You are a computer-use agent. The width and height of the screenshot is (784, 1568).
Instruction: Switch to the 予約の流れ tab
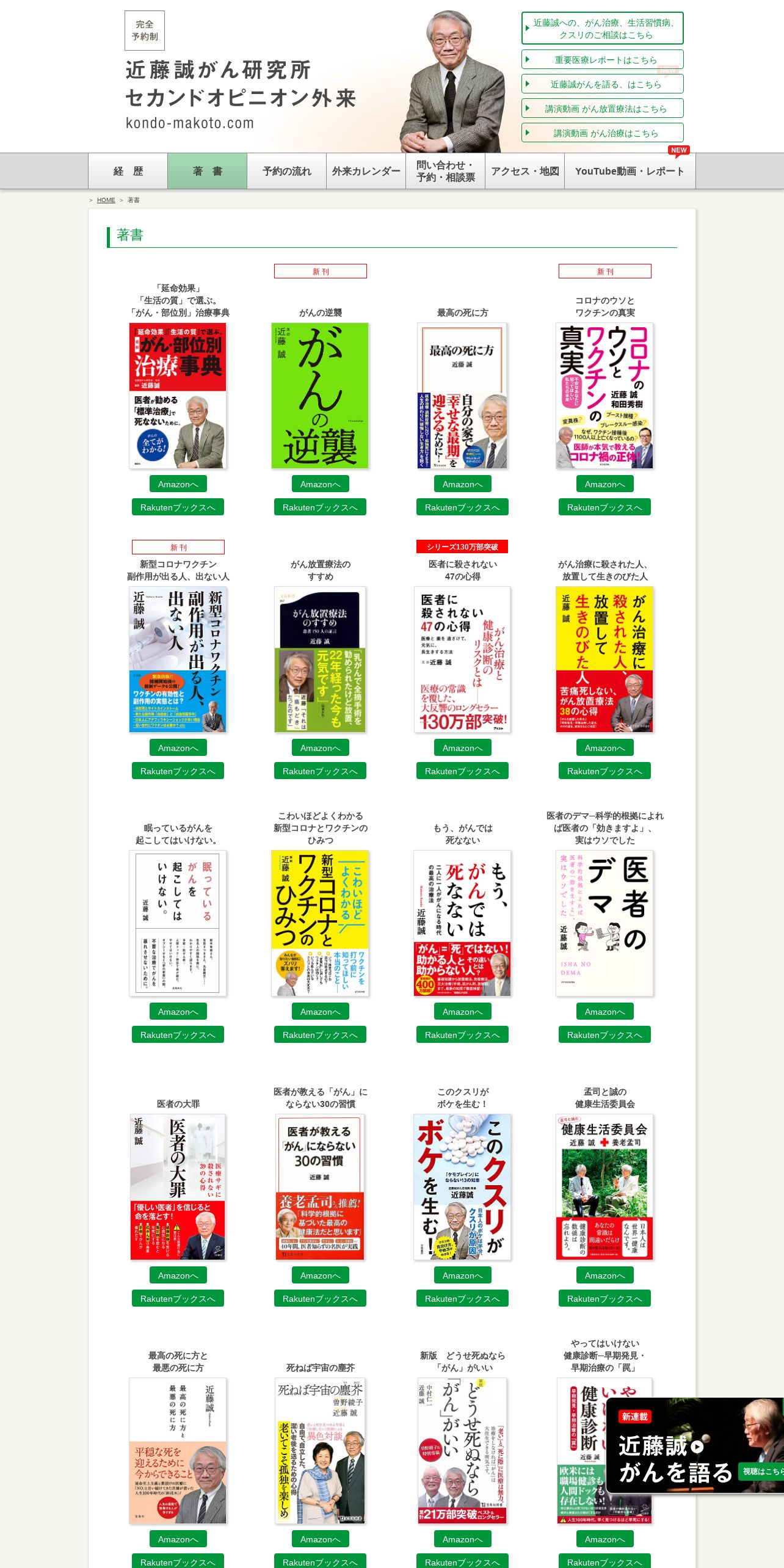point(286,171)
